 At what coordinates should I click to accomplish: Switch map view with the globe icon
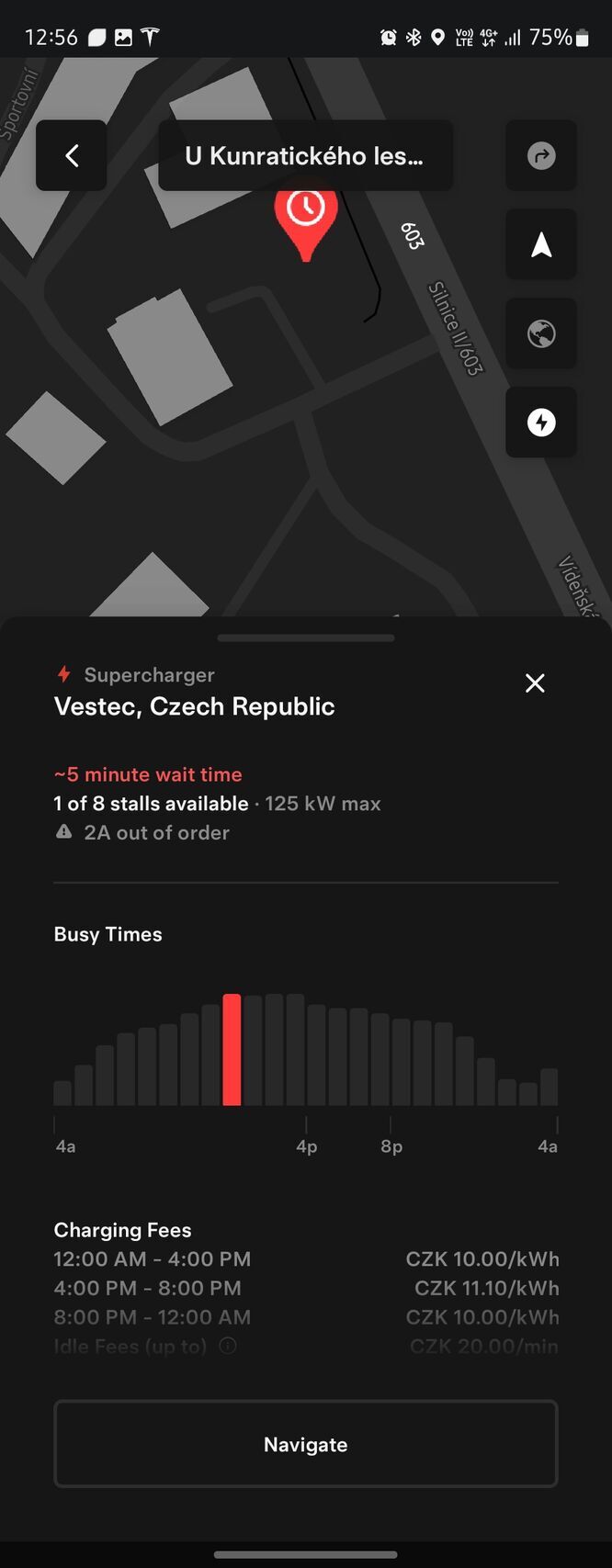tap(541, 333)
